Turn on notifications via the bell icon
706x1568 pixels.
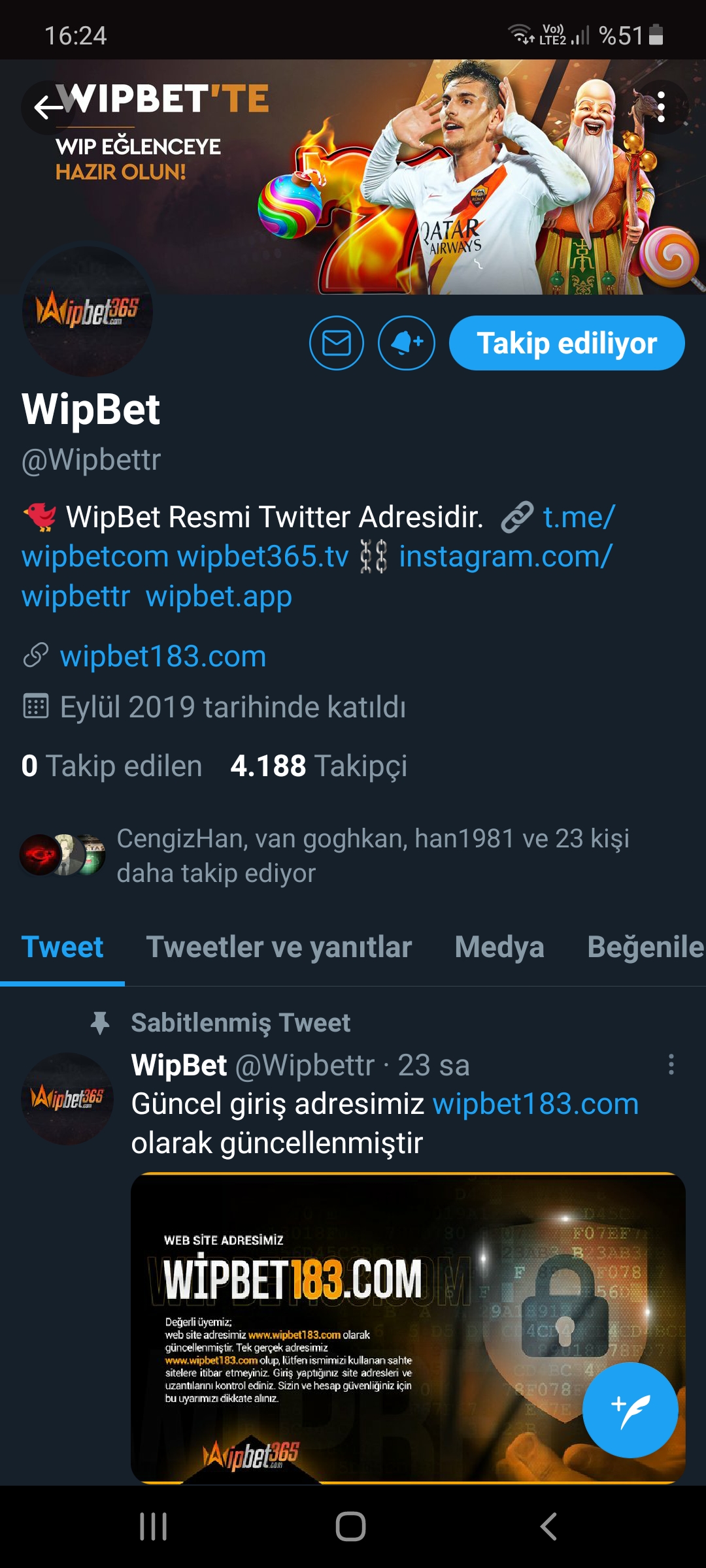click(407, 343)
